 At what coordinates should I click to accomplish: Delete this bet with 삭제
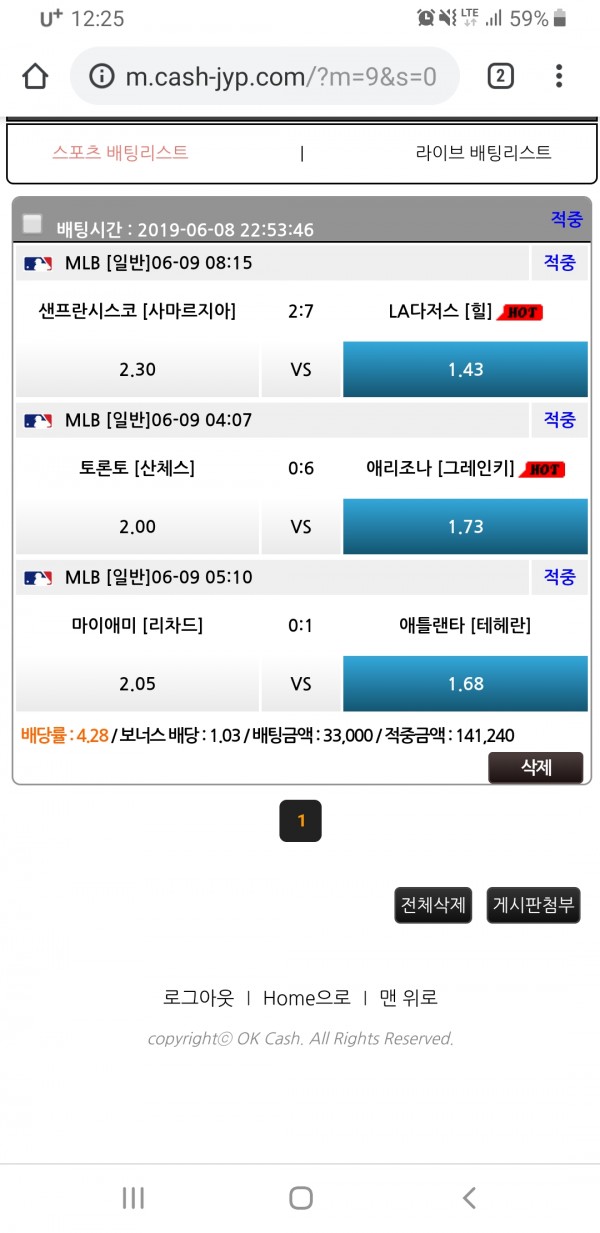coord(535,768)
